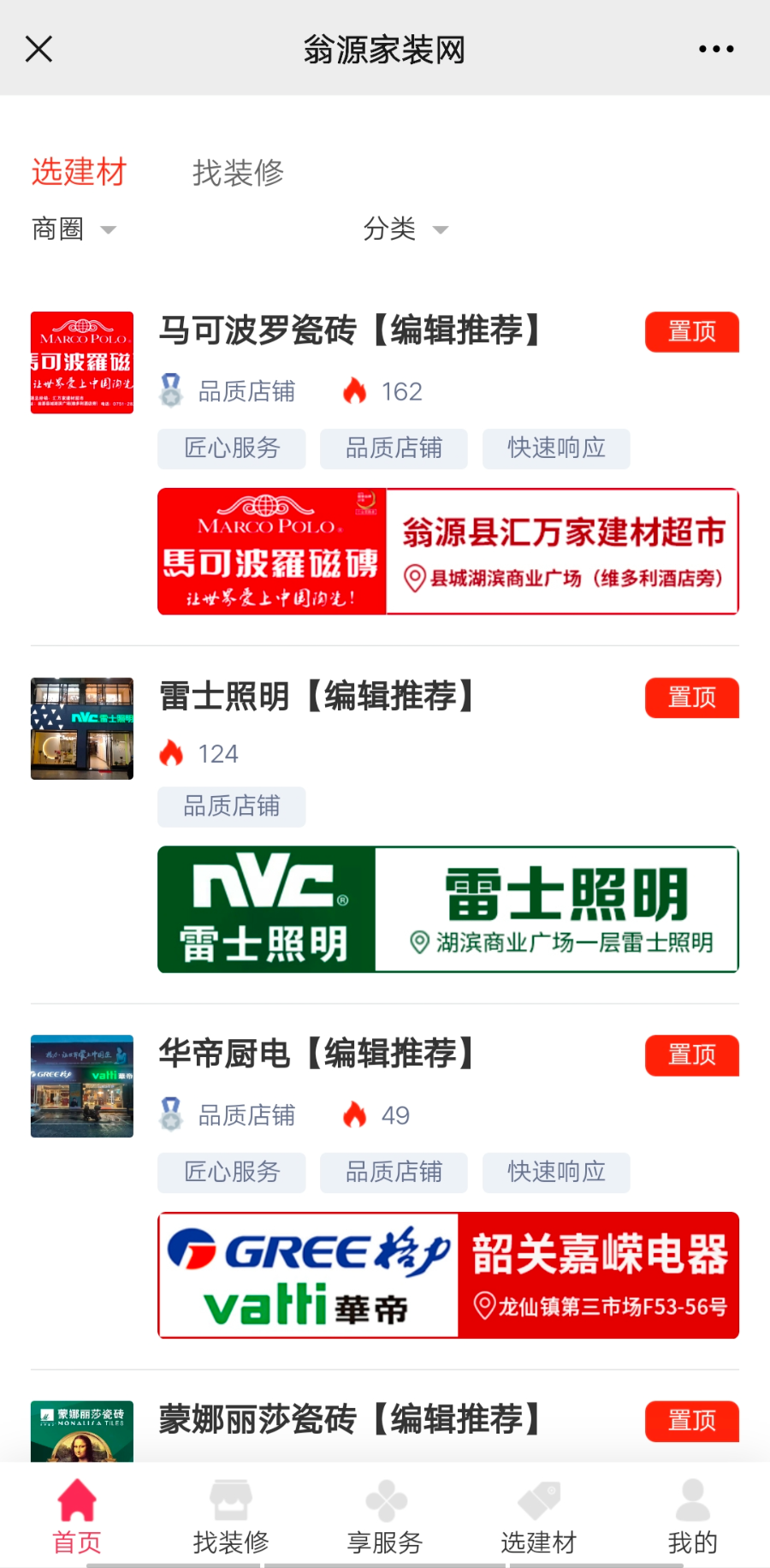Tap the NVC 雷士照明 banner
Image resolution: width=770 pixels, height=1568 pixels.
coord(447,909)
